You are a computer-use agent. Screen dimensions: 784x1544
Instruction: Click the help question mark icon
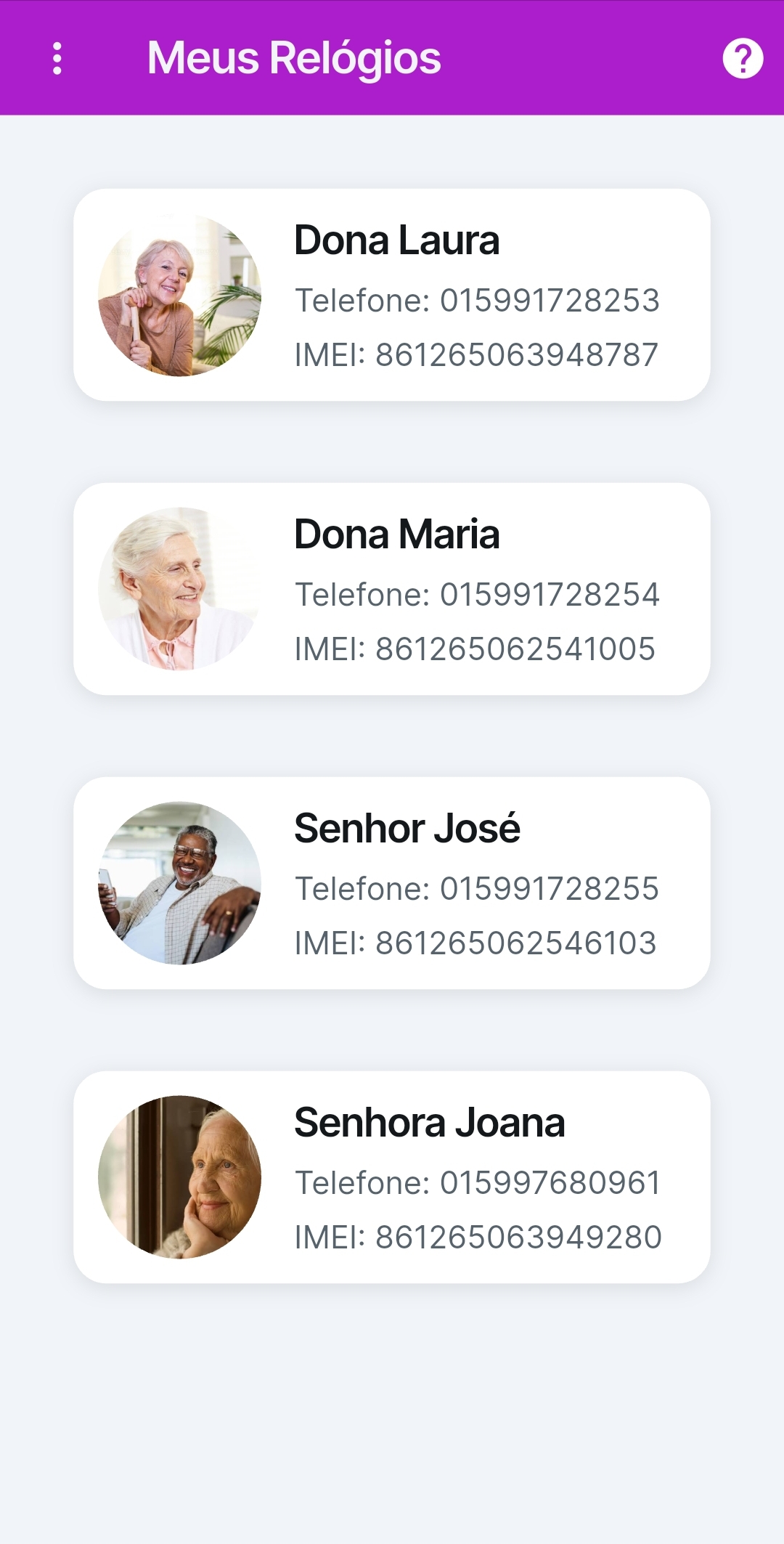click(743, 58)
